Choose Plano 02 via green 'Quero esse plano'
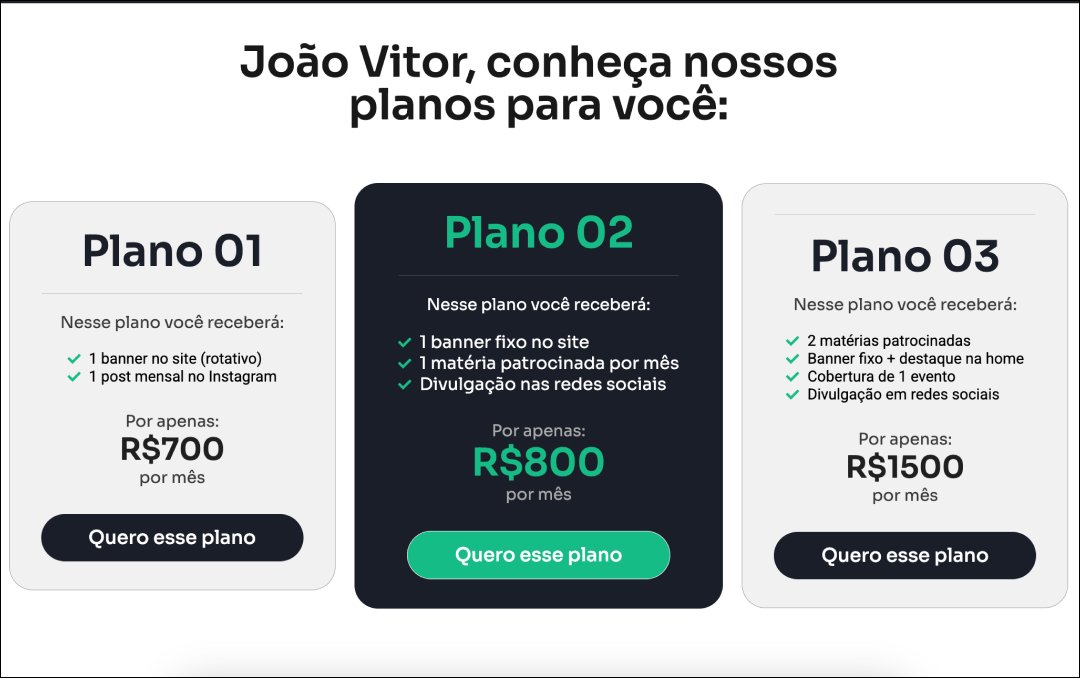 point(538,555)
